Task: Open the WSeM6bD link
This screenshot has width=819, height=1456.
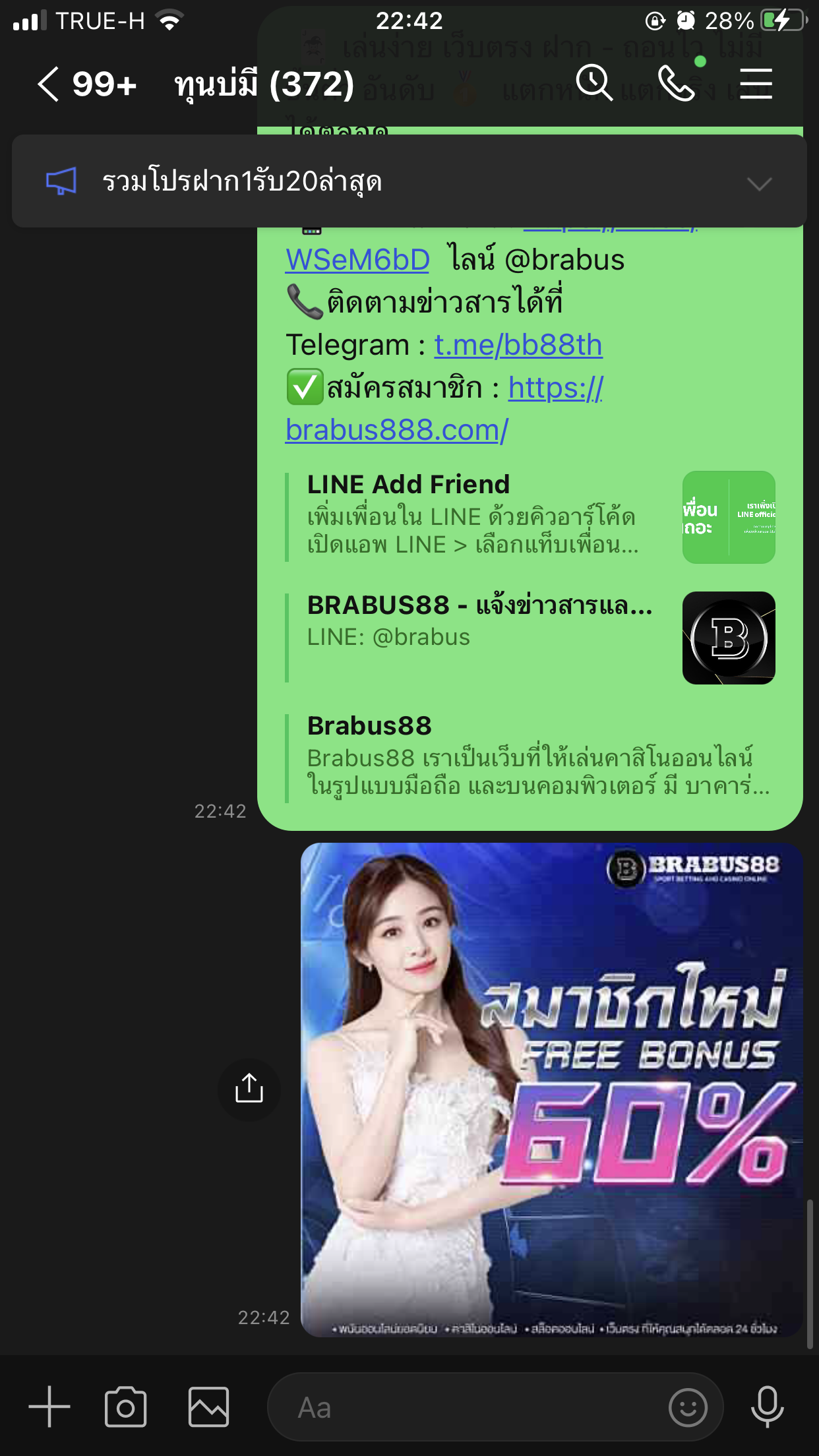Action: tap(357, 260)
